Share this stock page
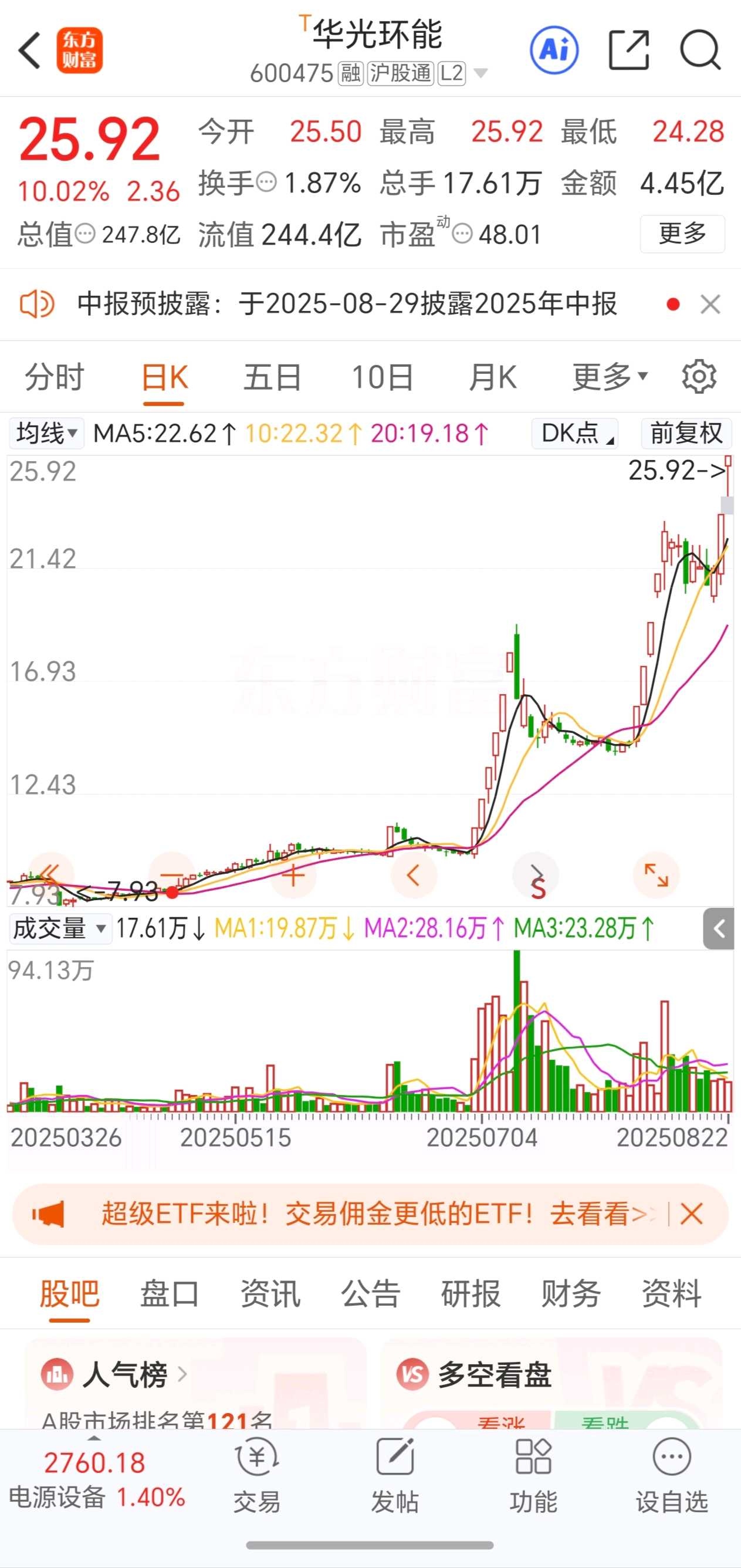The image size is (741, 1568). pyautogui.click(x=629, y=50)
